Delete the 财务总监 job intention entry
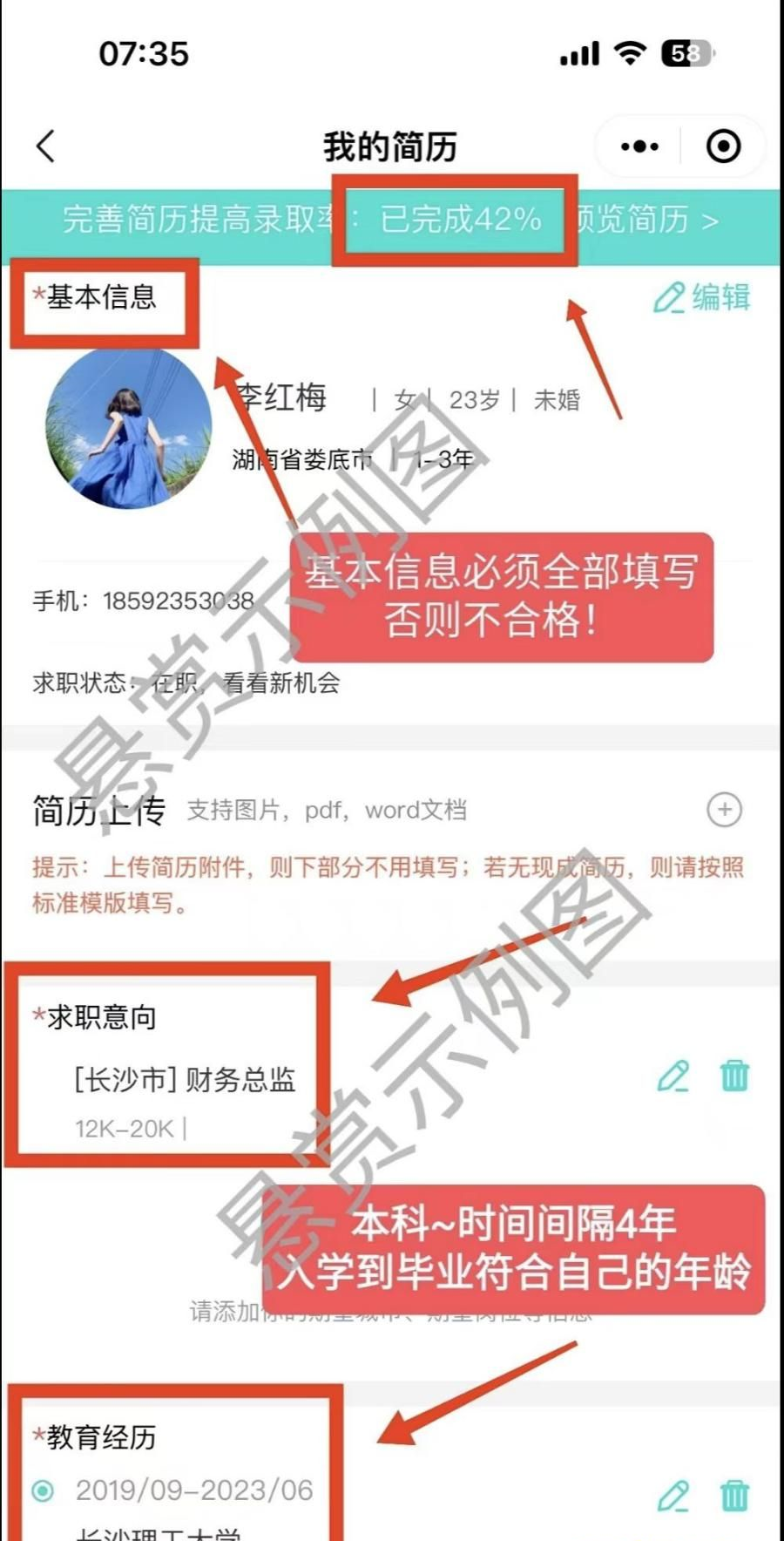Viewport: 784px width, 1541px height. coord(734,1076)
